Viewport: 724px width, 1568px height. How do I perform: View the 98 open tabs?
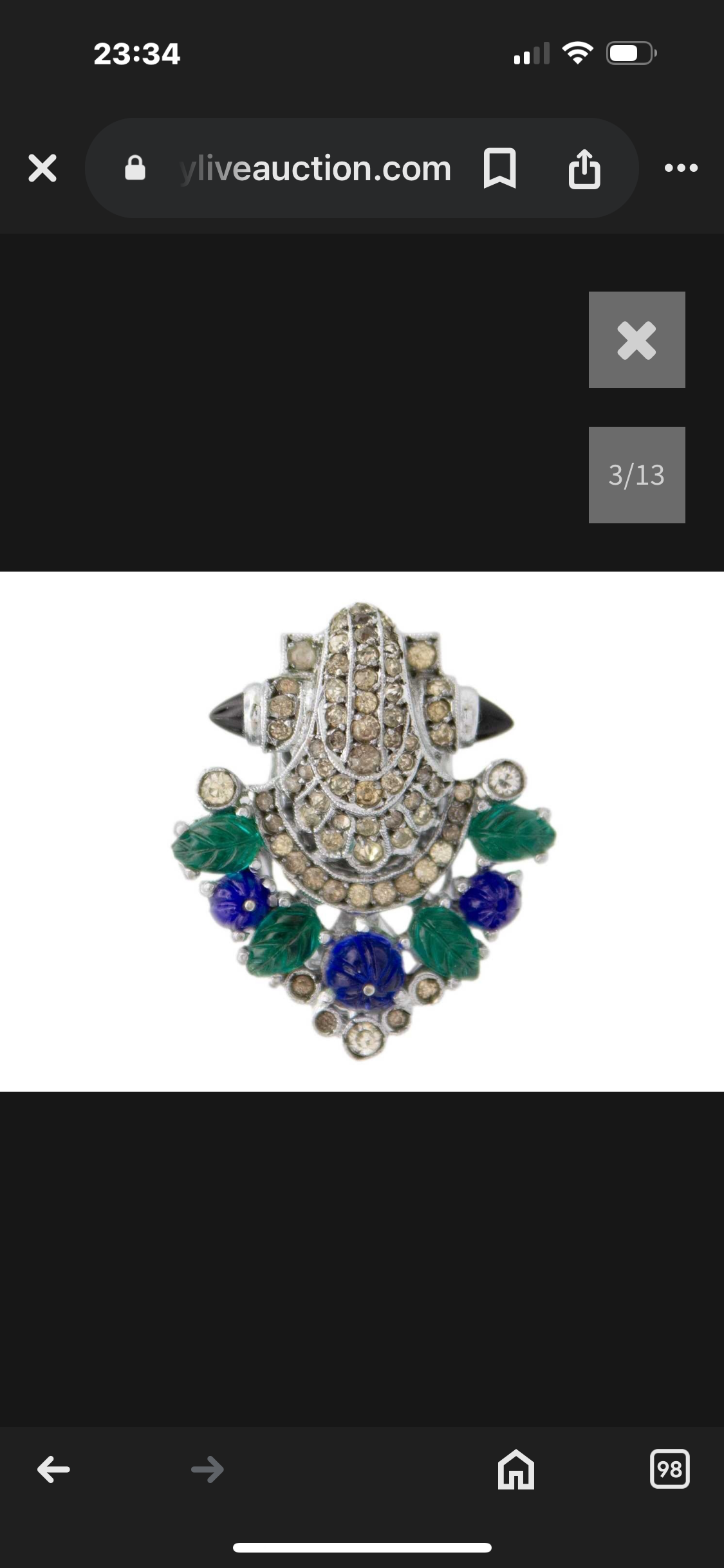(669, 1470)
